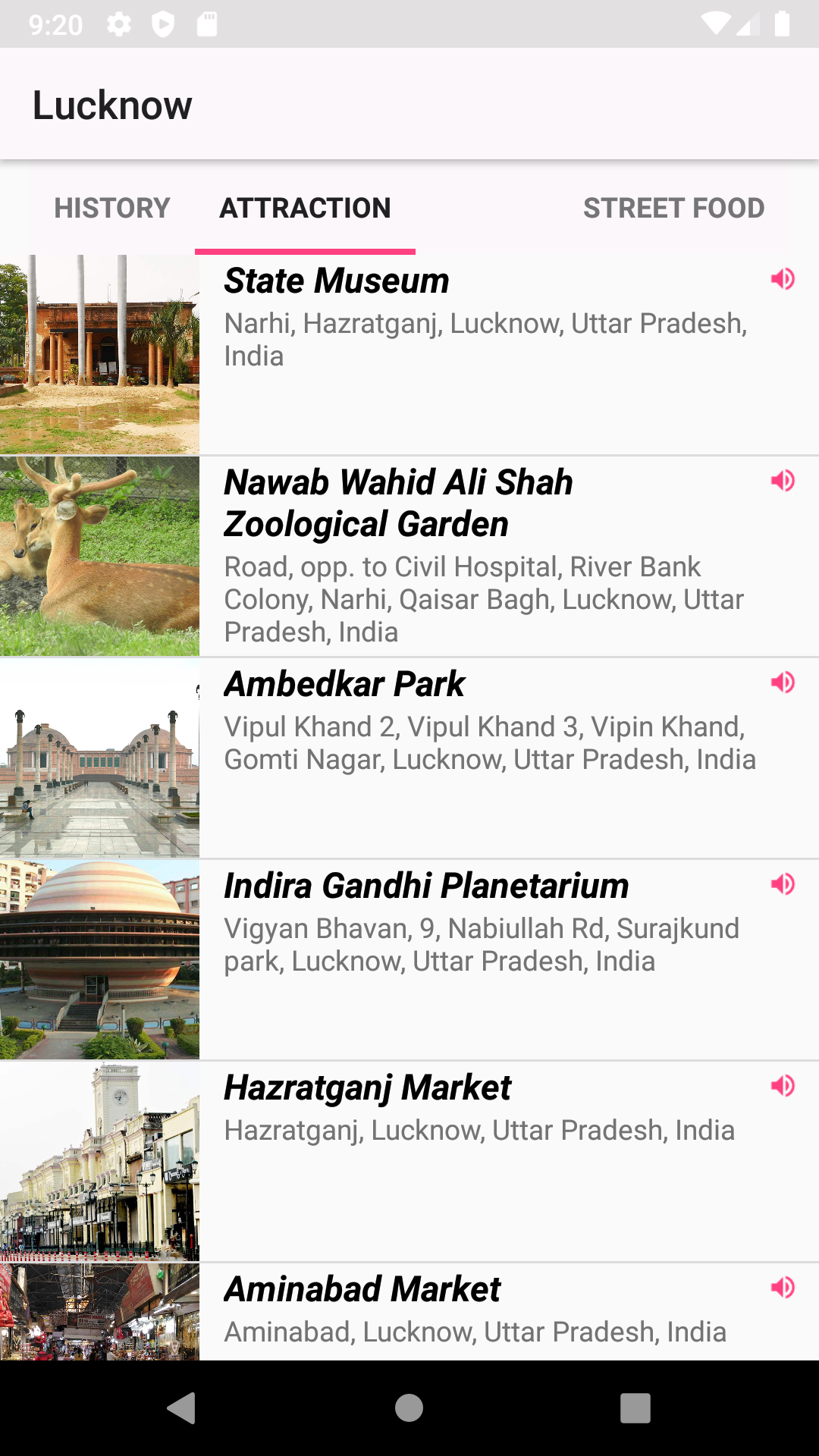819x1456 pixels.
Task: Switch to the HISTORY tab
Action: pos(111,208)
